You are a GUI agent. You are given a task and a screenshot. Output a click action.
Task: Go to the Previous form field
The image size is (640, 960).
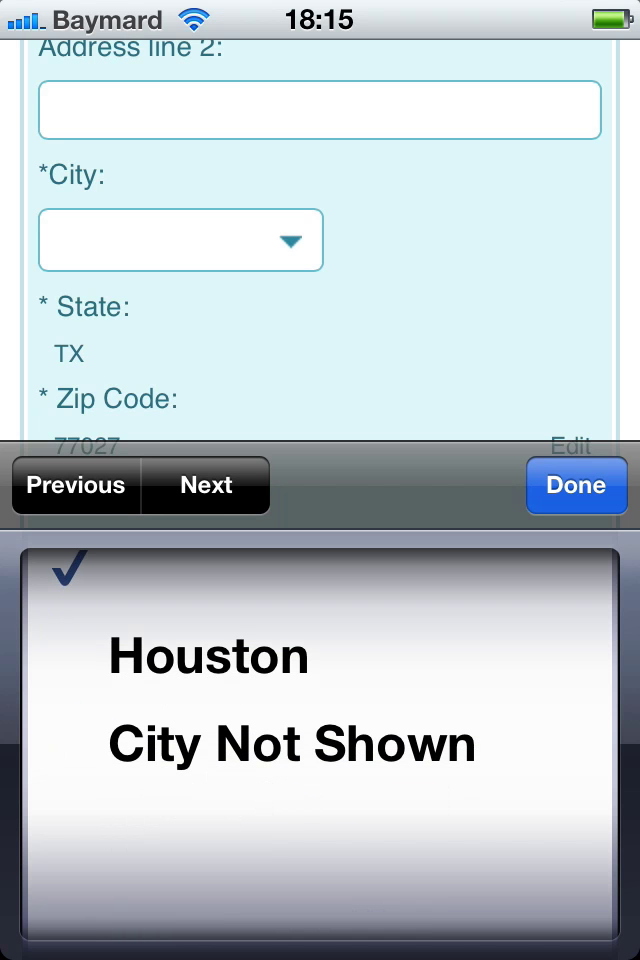(76, 485)
